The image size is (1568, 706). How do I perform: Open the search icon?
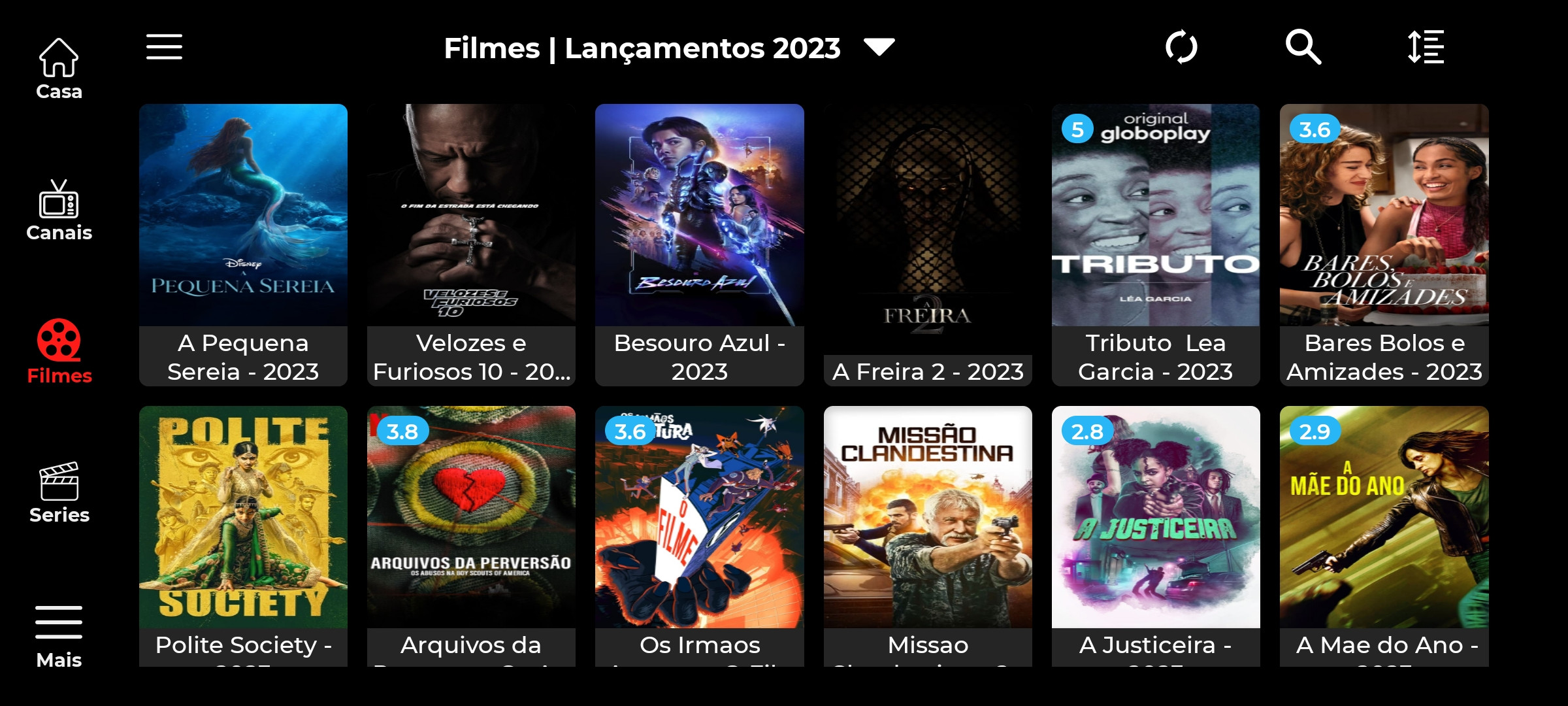[1303, 47]
